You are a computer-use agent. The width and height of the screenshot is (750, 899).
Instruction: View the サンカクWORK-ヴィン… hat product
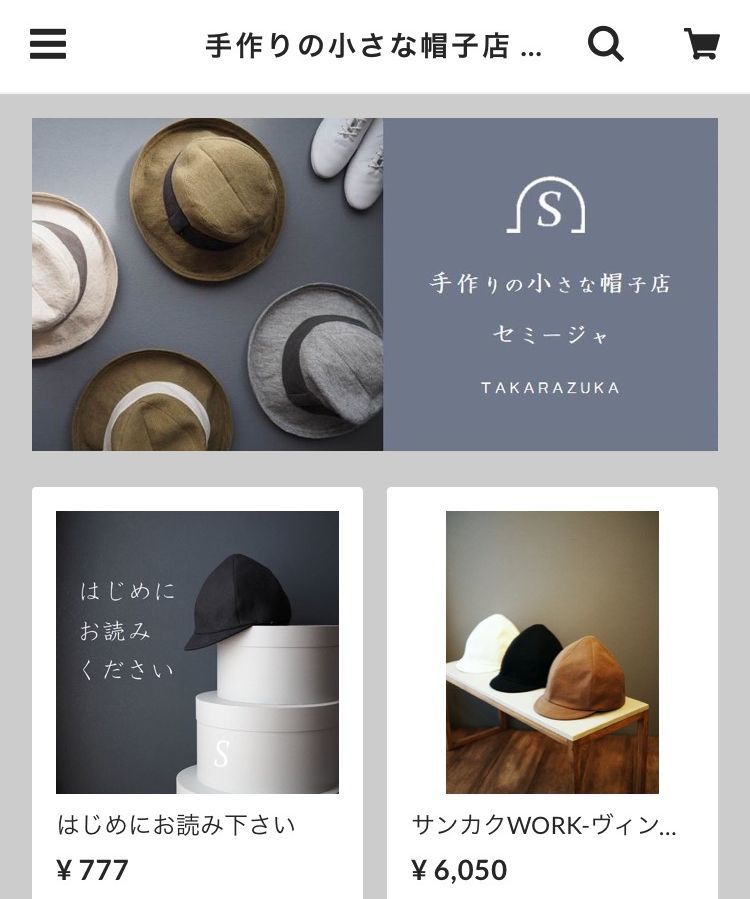point(552,680)
